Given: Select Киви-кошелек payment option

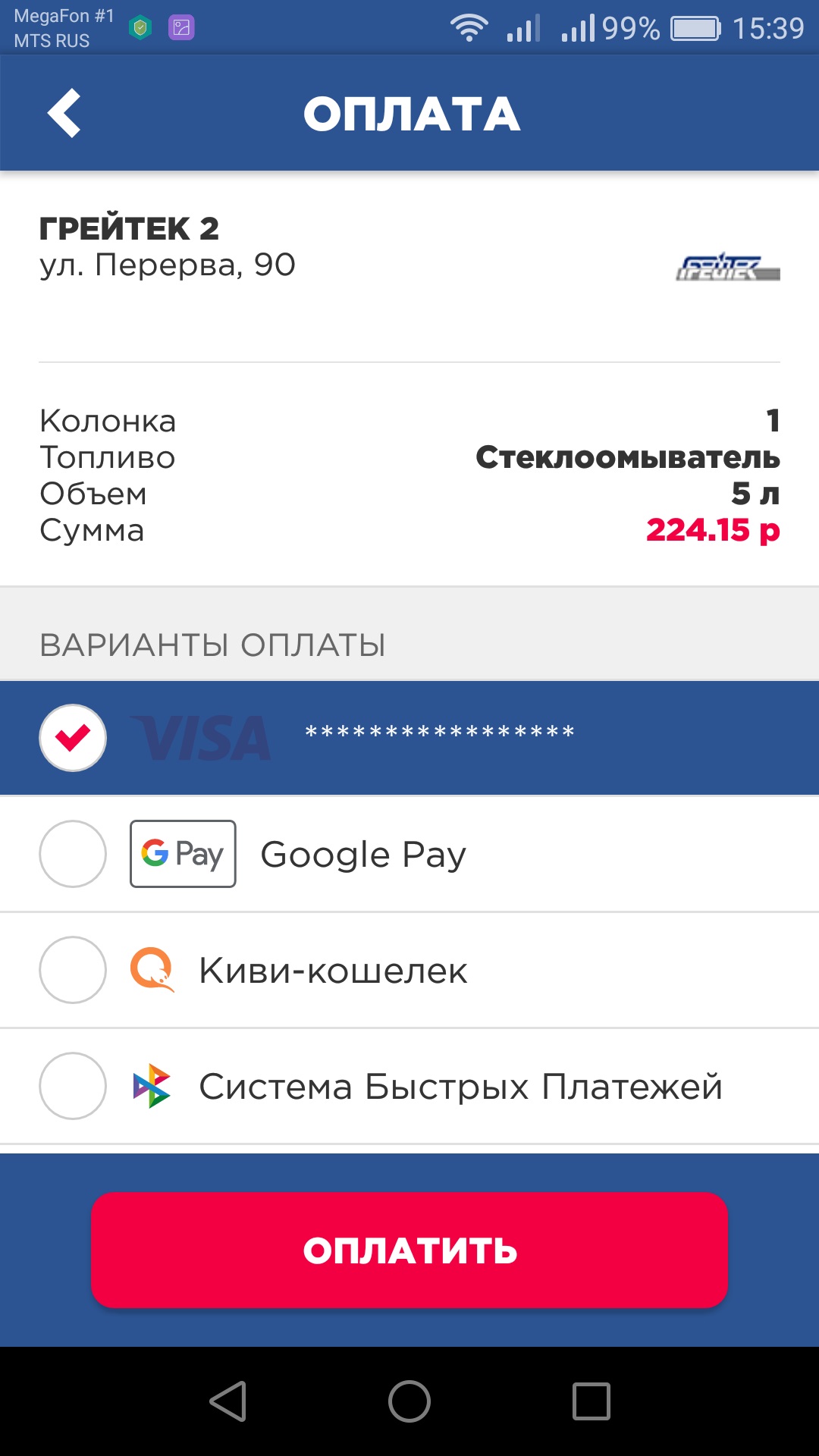Looking at the screenshot, I should (409, 970).
